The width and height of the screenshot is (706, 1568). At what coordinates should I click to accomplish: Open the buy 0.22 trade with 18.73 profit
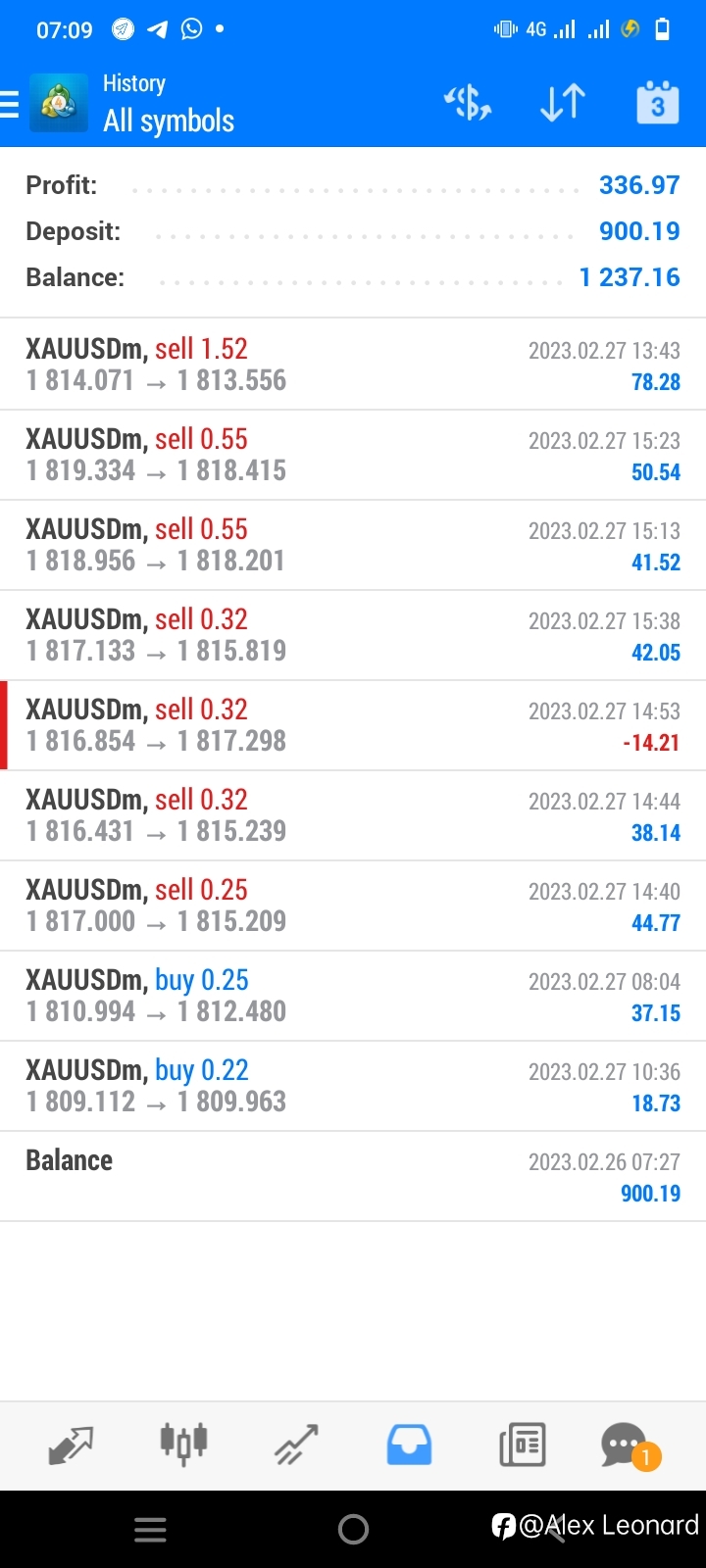coord(353,1086)
